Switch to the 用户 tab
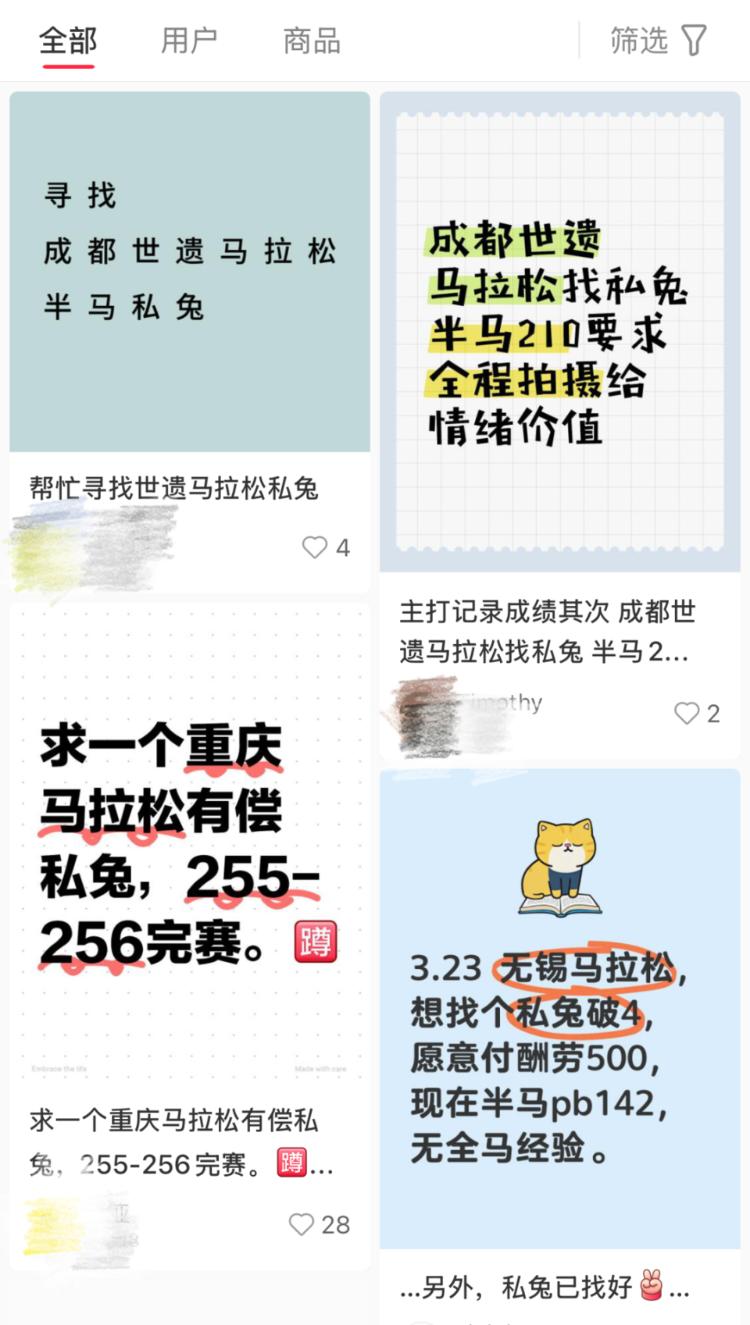750x1325 pixels. 189,41
